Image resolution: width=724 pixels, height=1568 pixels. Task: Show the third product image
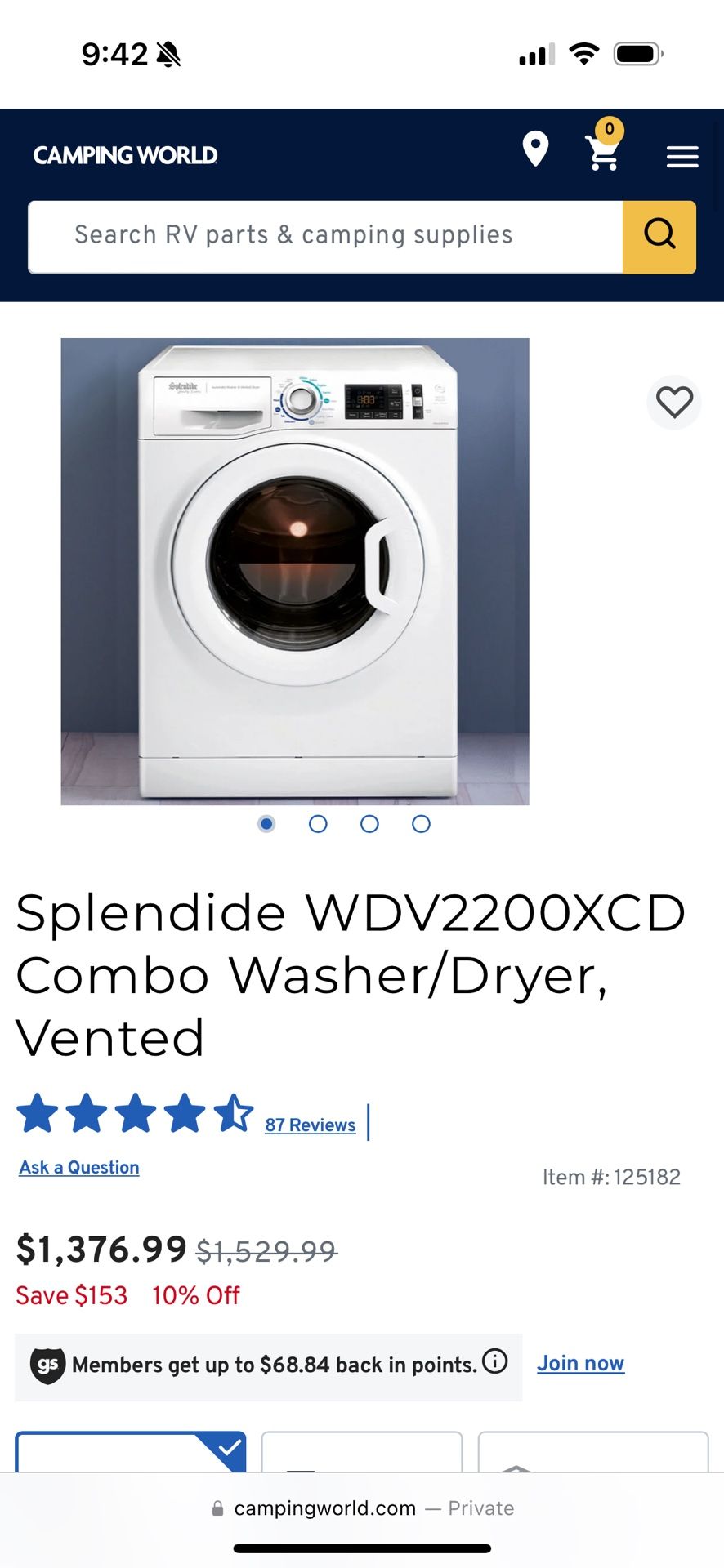click(x=369, y=824)
